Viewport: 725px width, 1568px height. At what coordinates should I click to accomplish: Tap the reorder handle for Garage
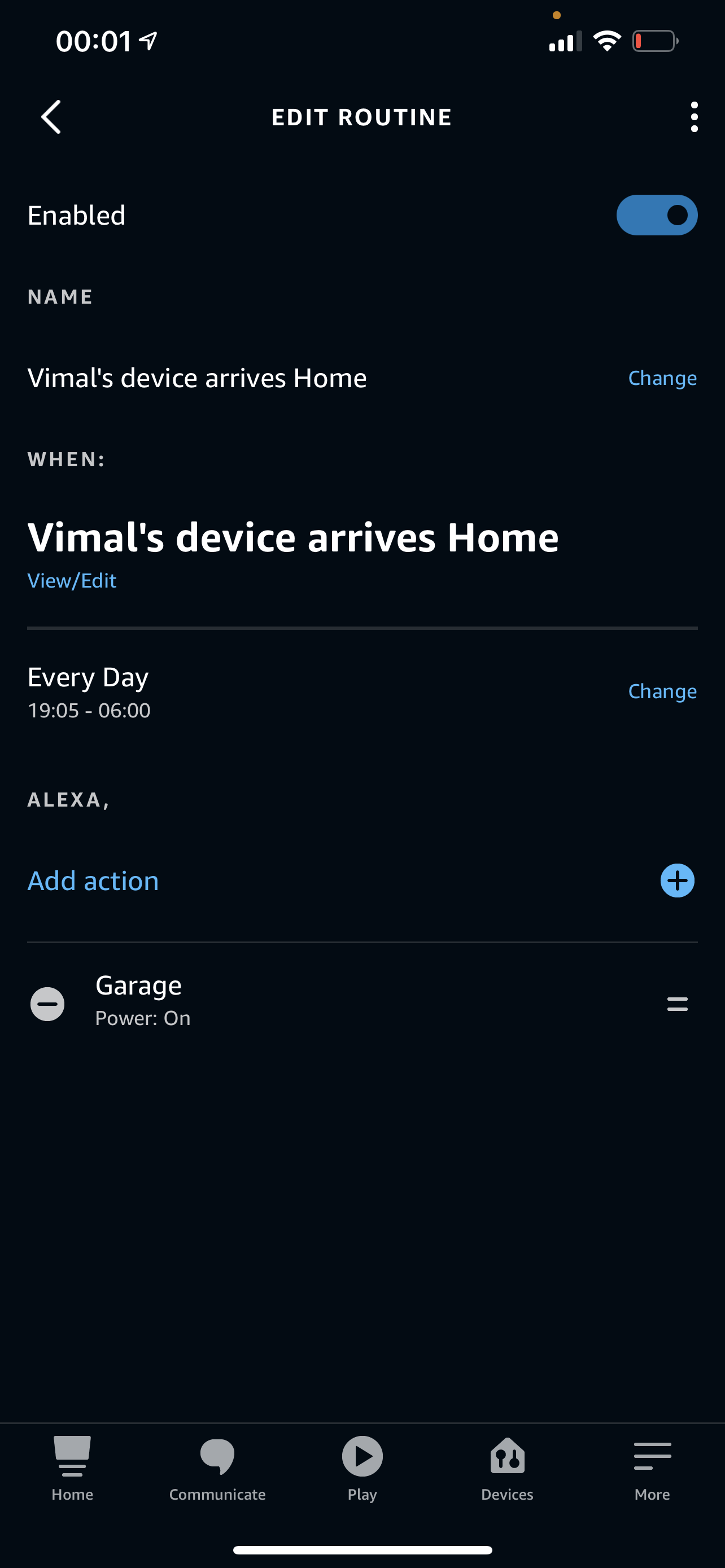(x=677, y=1004)
